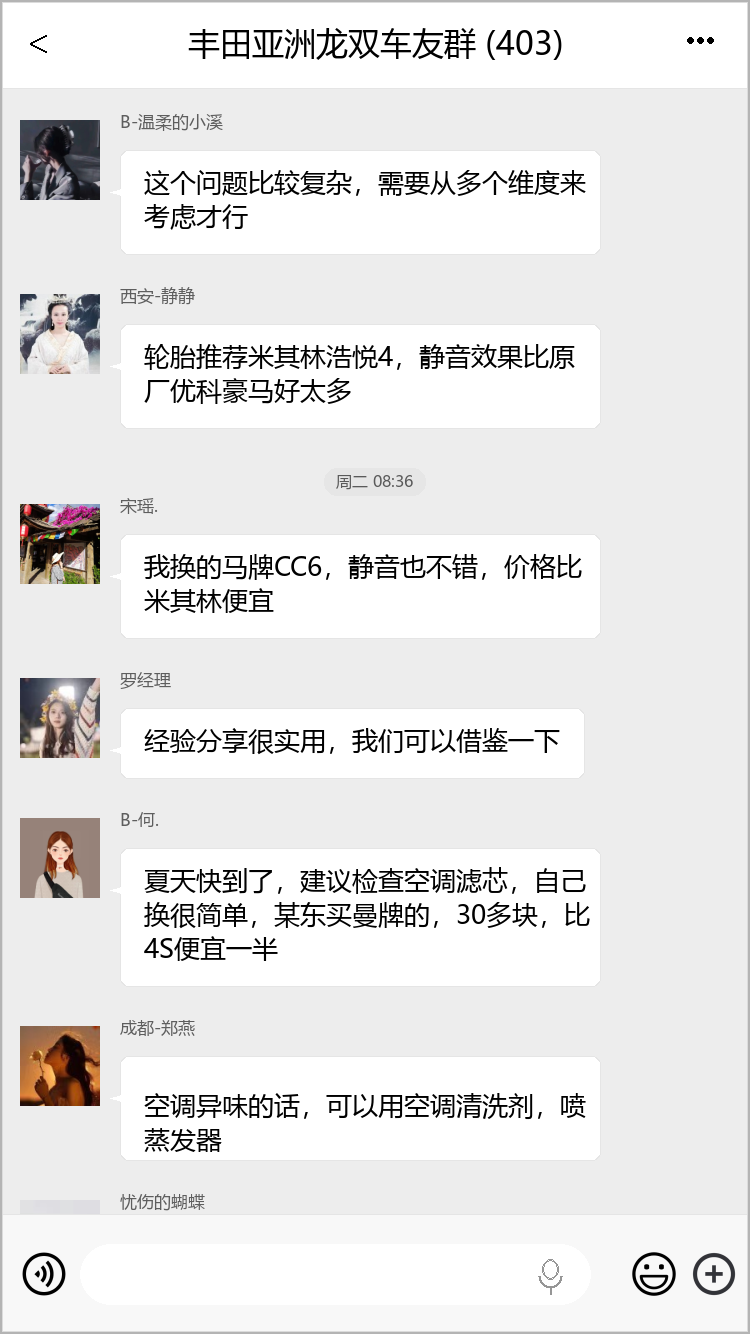Open group settings via the ellipsis menu
This screenshot has width=750, height=1334.
point(700,40)
